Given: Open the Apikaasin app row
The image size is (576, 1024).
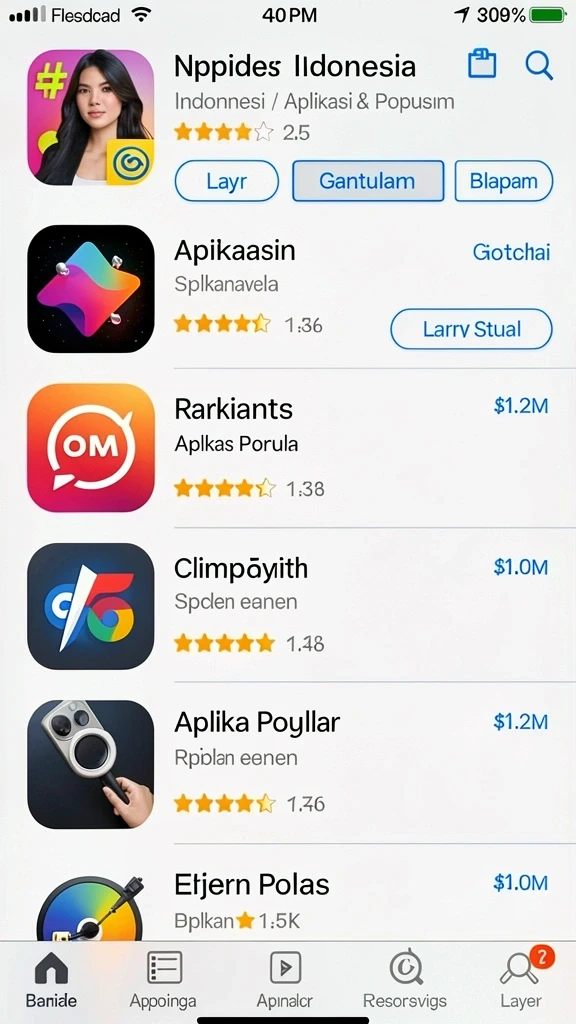Looking at the screenshot, I should coord(288,289).
